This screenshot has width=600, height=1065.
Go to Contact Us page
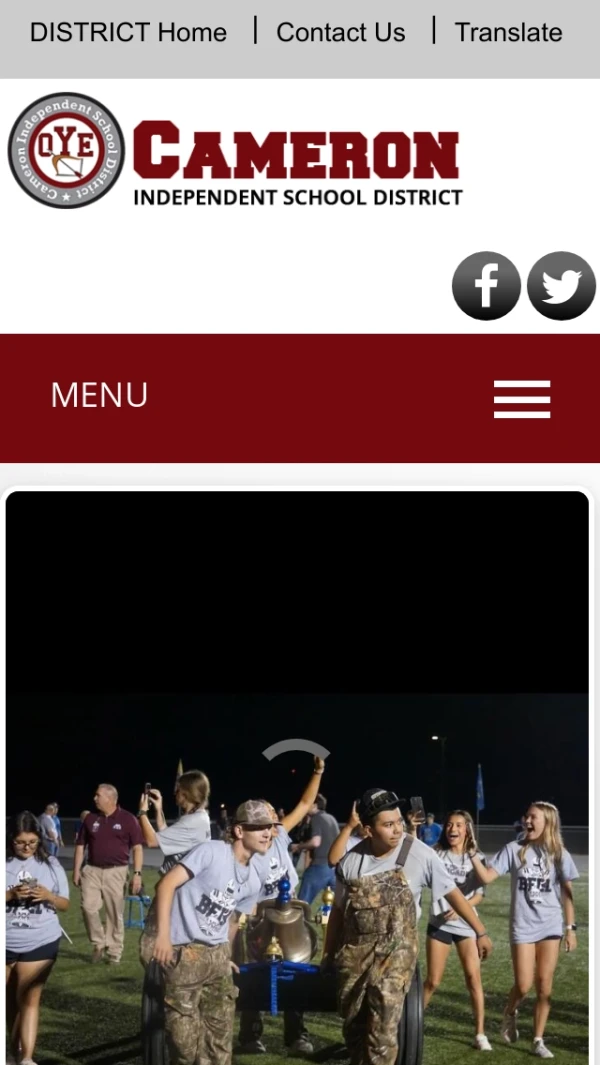[340, 32]
